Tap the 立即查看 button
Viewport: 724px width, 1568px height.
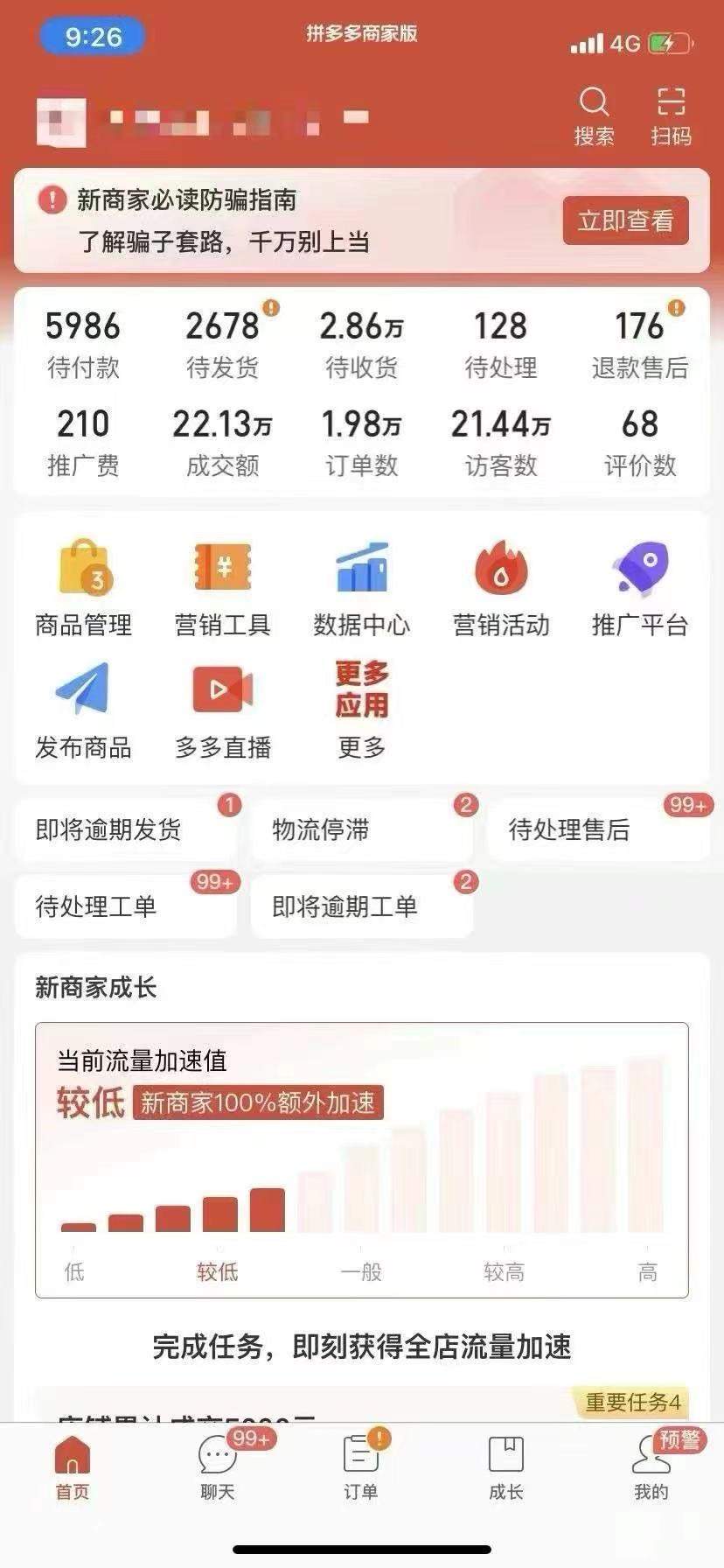pos(625,220)
